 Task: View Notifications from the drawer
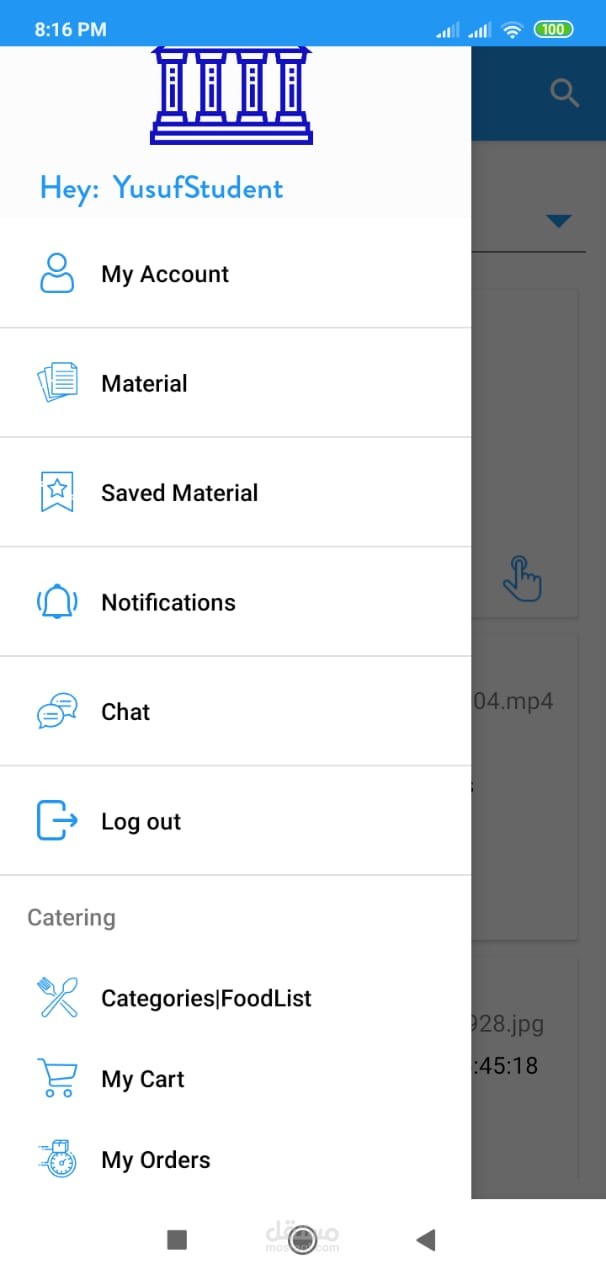[x=168, y=603]
